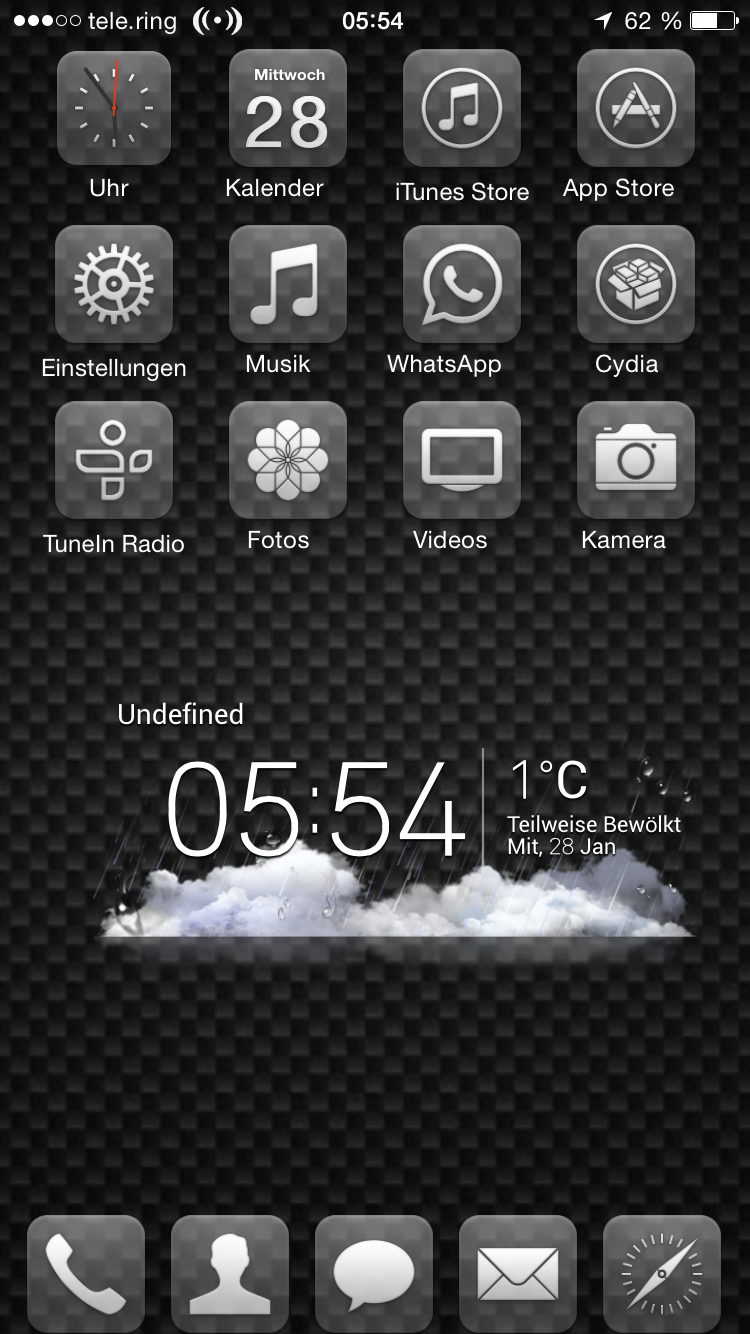
Task: Open the App Store
Action: pyautogui.click(x=635, y=108)
